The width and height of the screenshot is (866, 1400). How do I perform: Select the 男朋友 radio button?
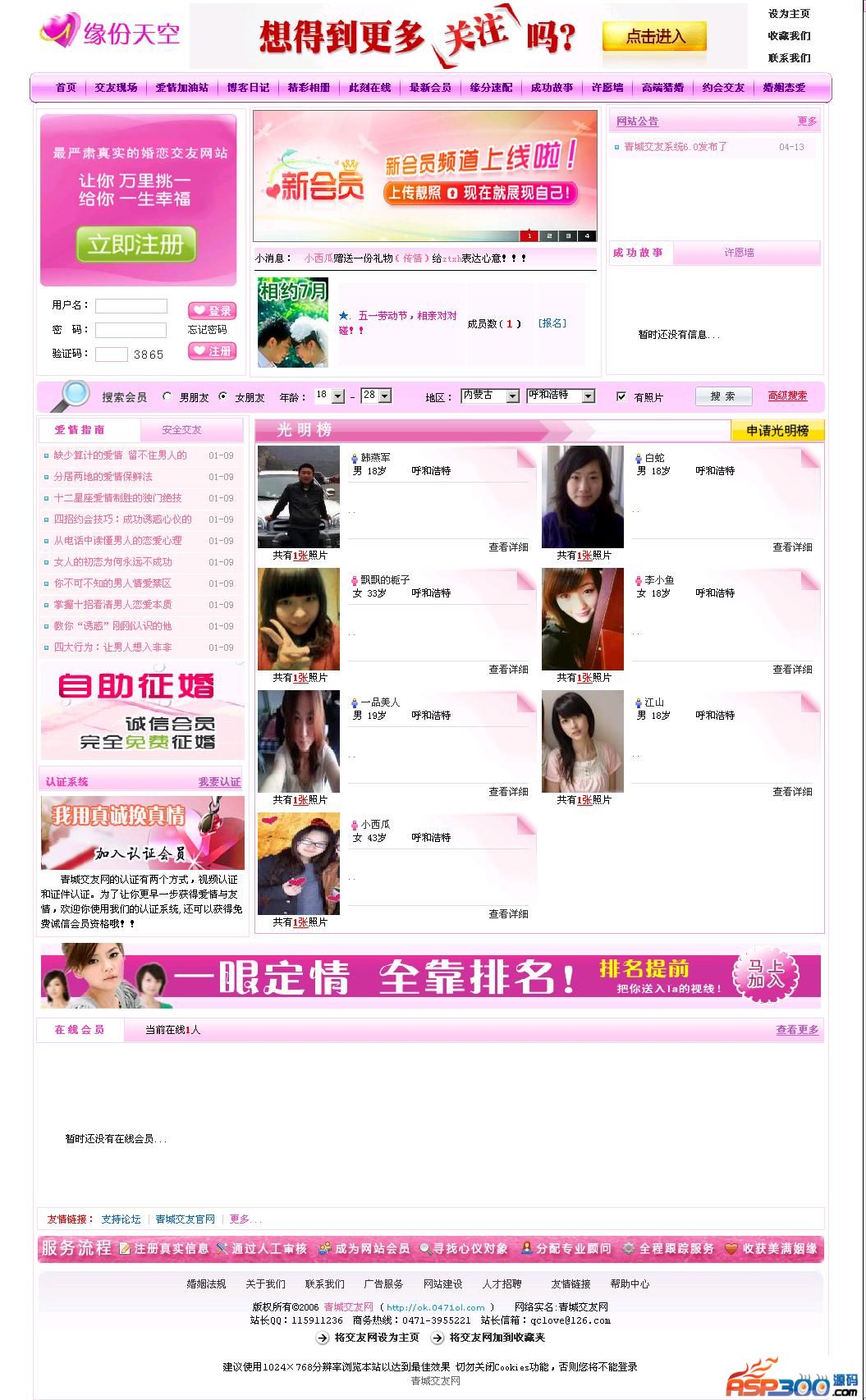point(167,396)
